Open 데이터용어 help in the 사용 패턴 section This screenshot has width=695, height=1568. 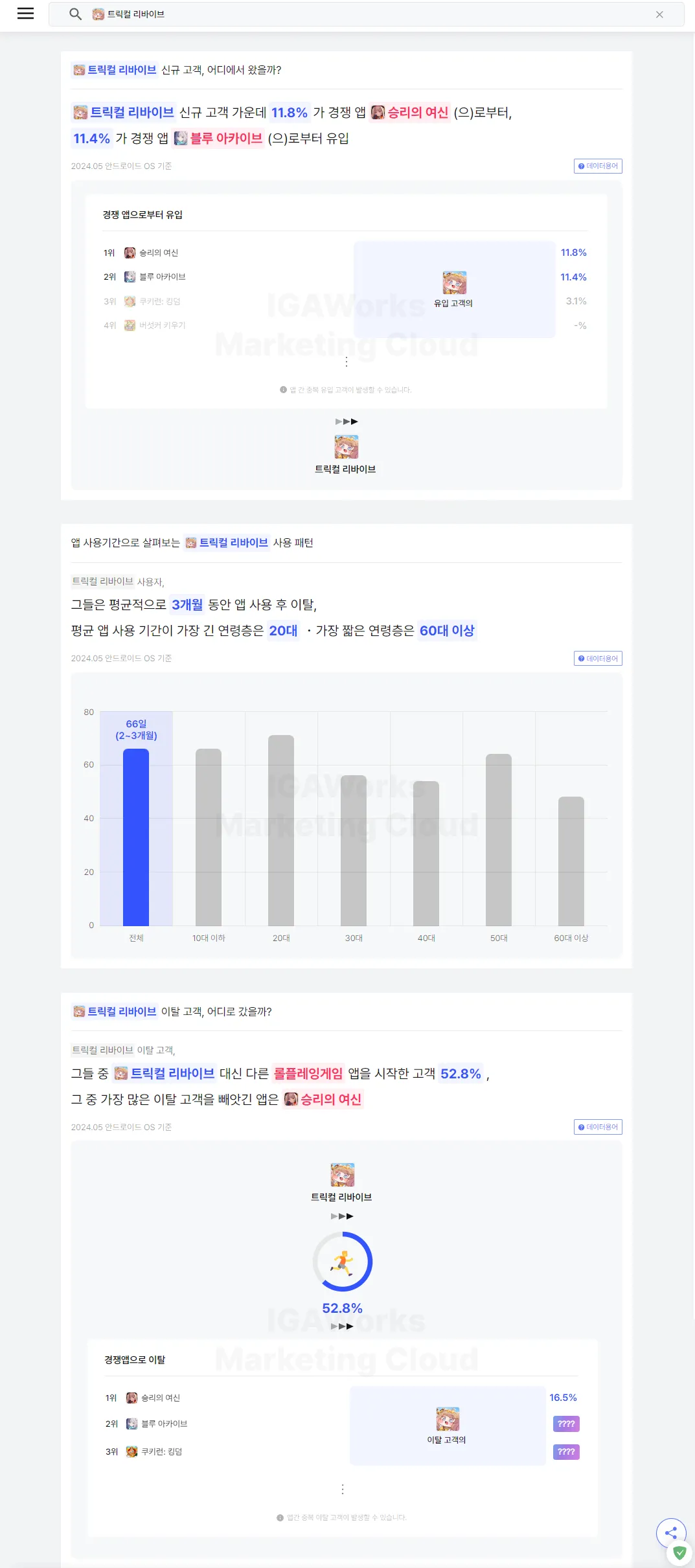[x=598, y=658]
